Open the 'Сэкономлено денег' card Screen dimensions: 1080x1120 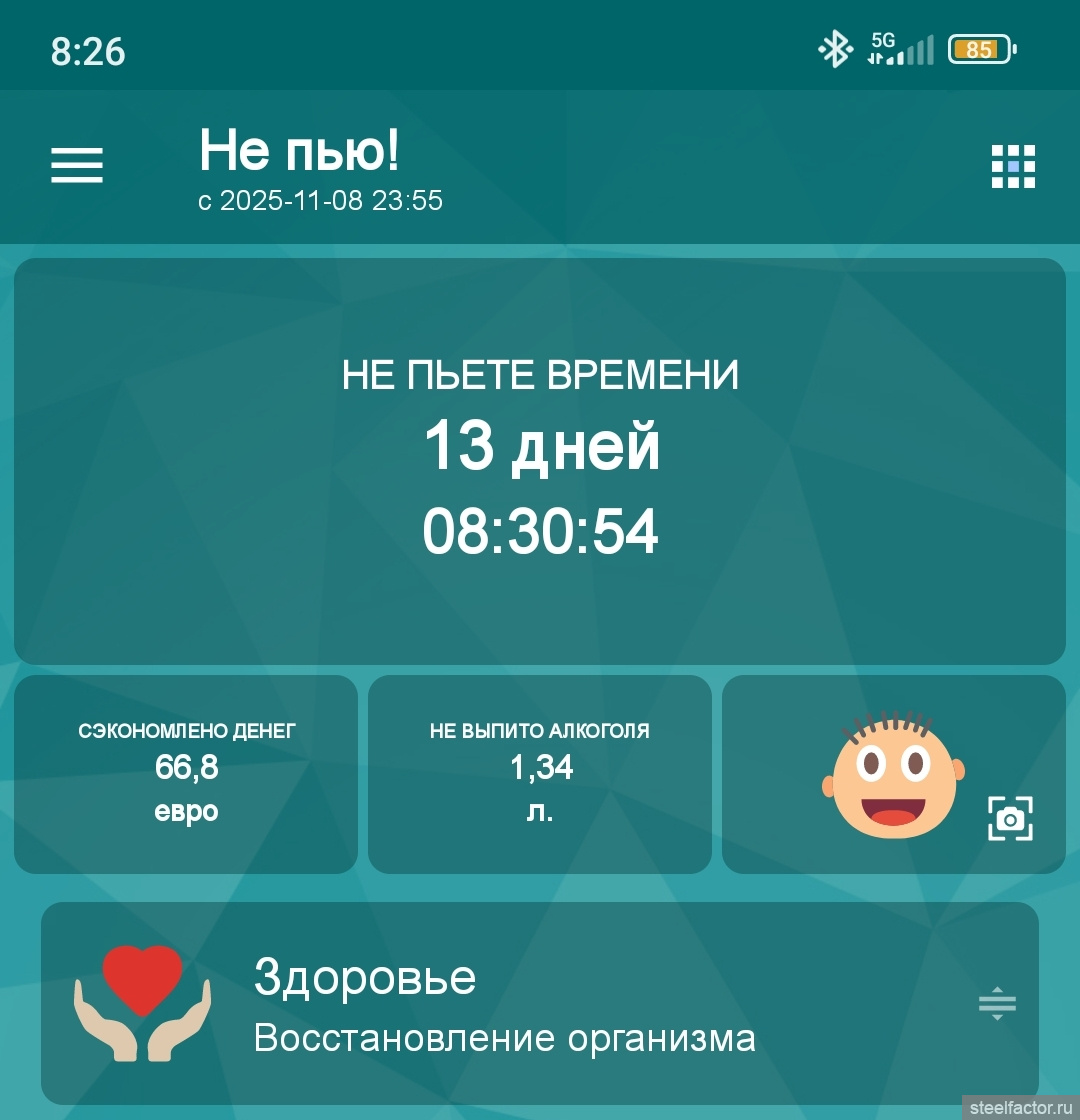coord(186,774)
